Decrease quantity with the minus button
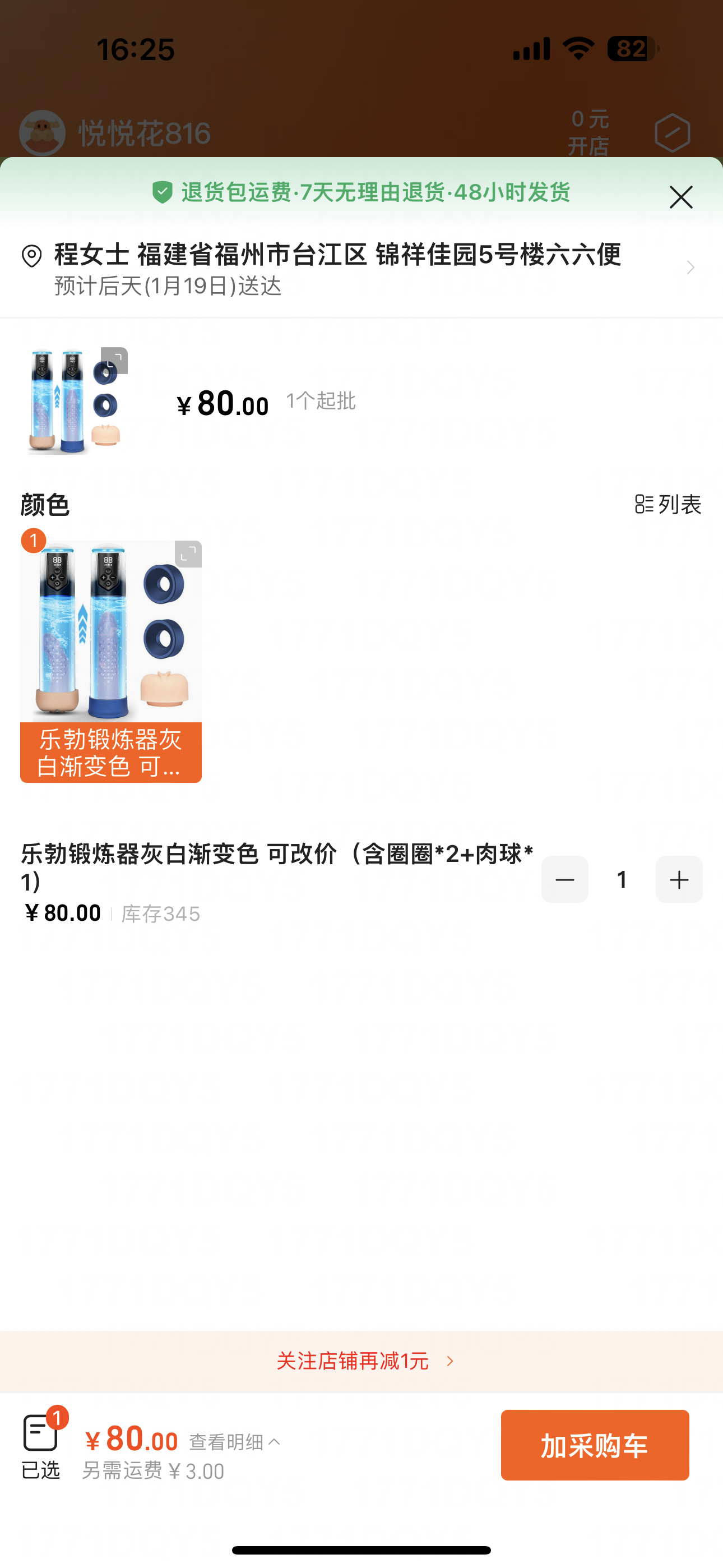The image size is (723, 1568). point(564,879)
